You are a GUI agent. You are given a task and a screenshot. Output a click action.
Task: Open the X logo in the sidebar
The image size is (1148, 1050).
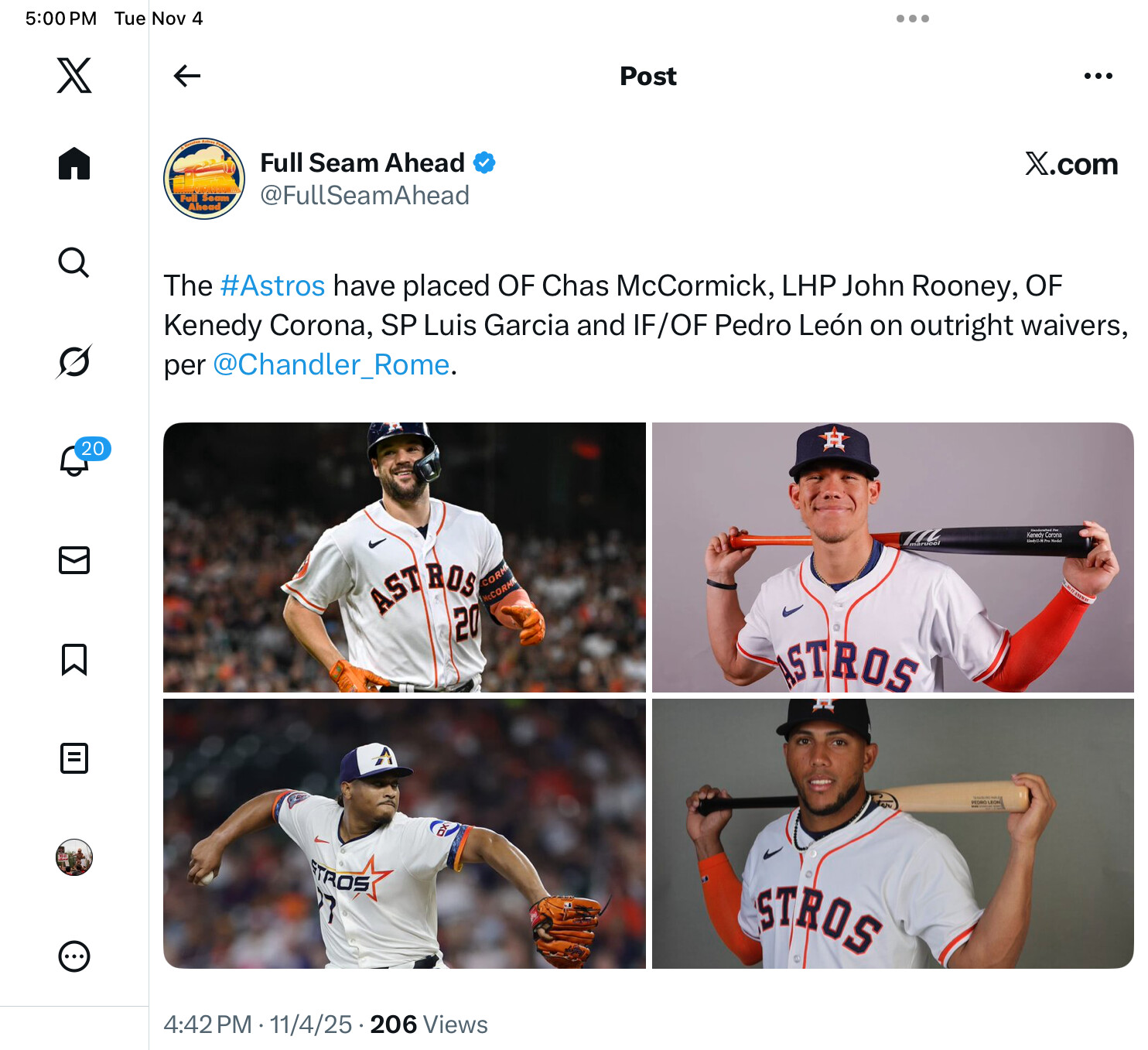(x=74, y=76)
